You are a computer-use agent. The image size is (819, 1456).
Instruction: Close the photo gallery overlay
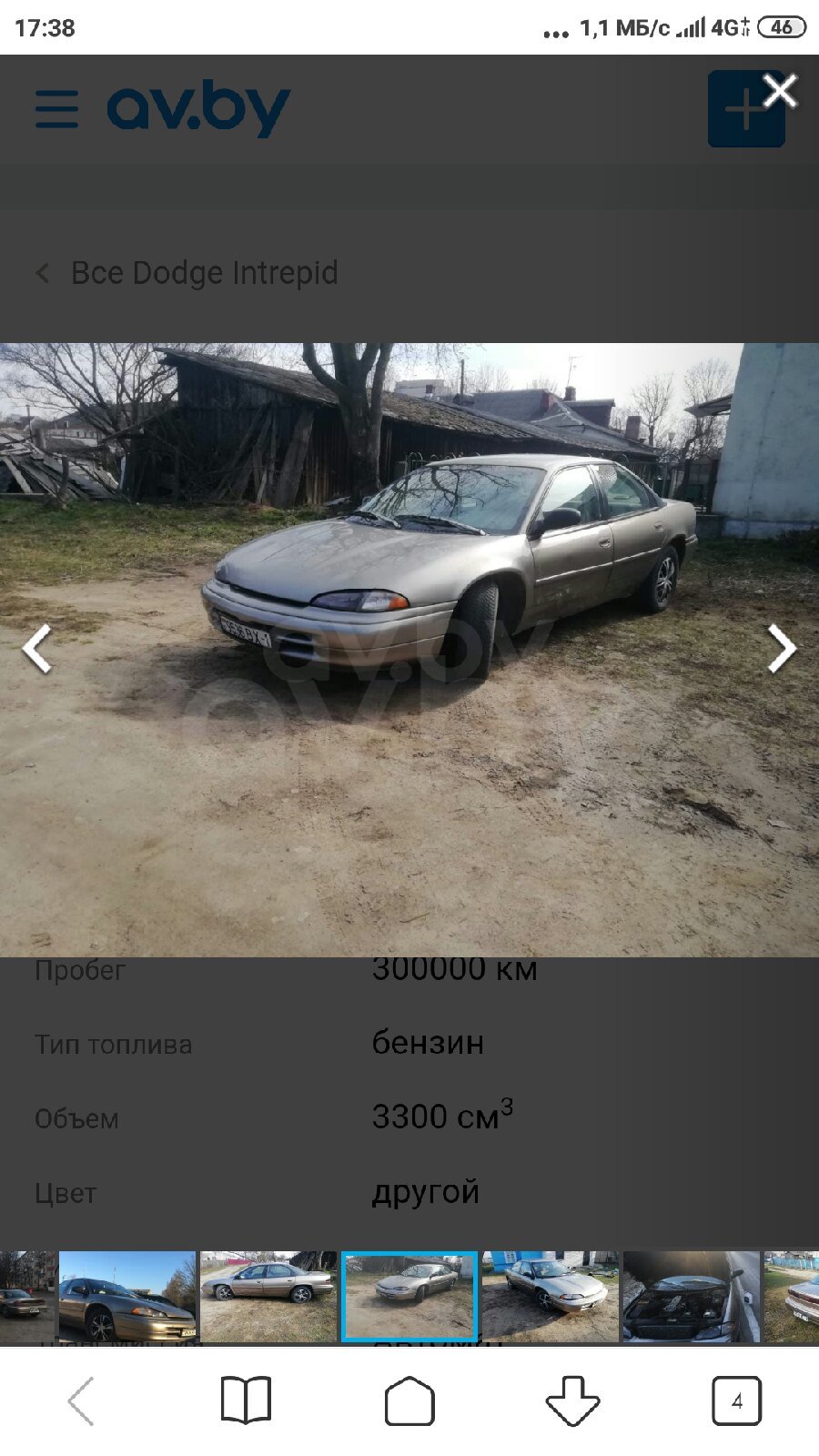[780, 91]
